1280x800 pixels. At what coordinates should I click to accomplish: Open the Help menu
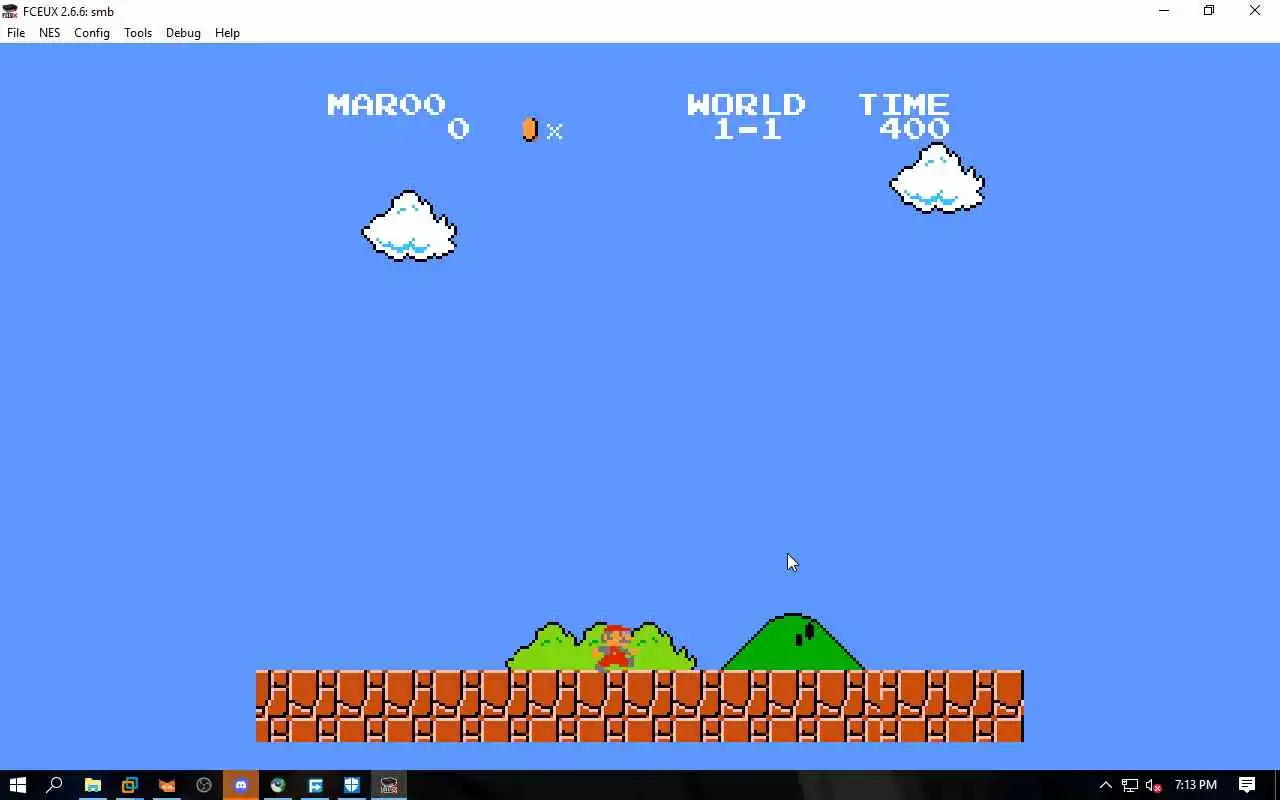[227, 33]
